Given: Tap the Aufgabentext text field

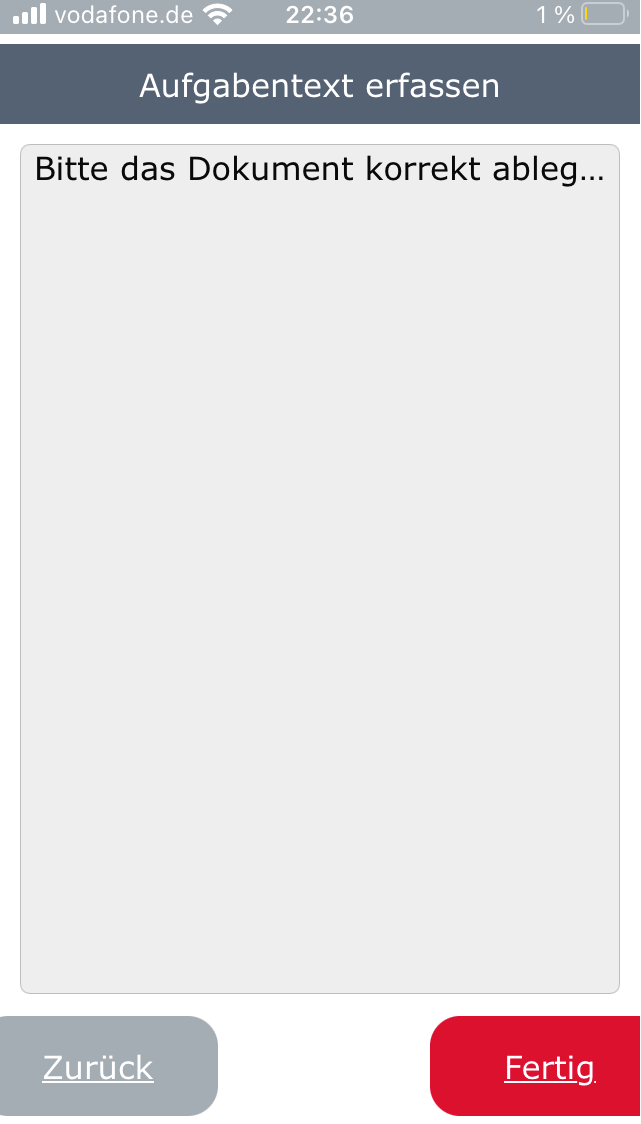Looking at the screenshot, I should point(320,568).
